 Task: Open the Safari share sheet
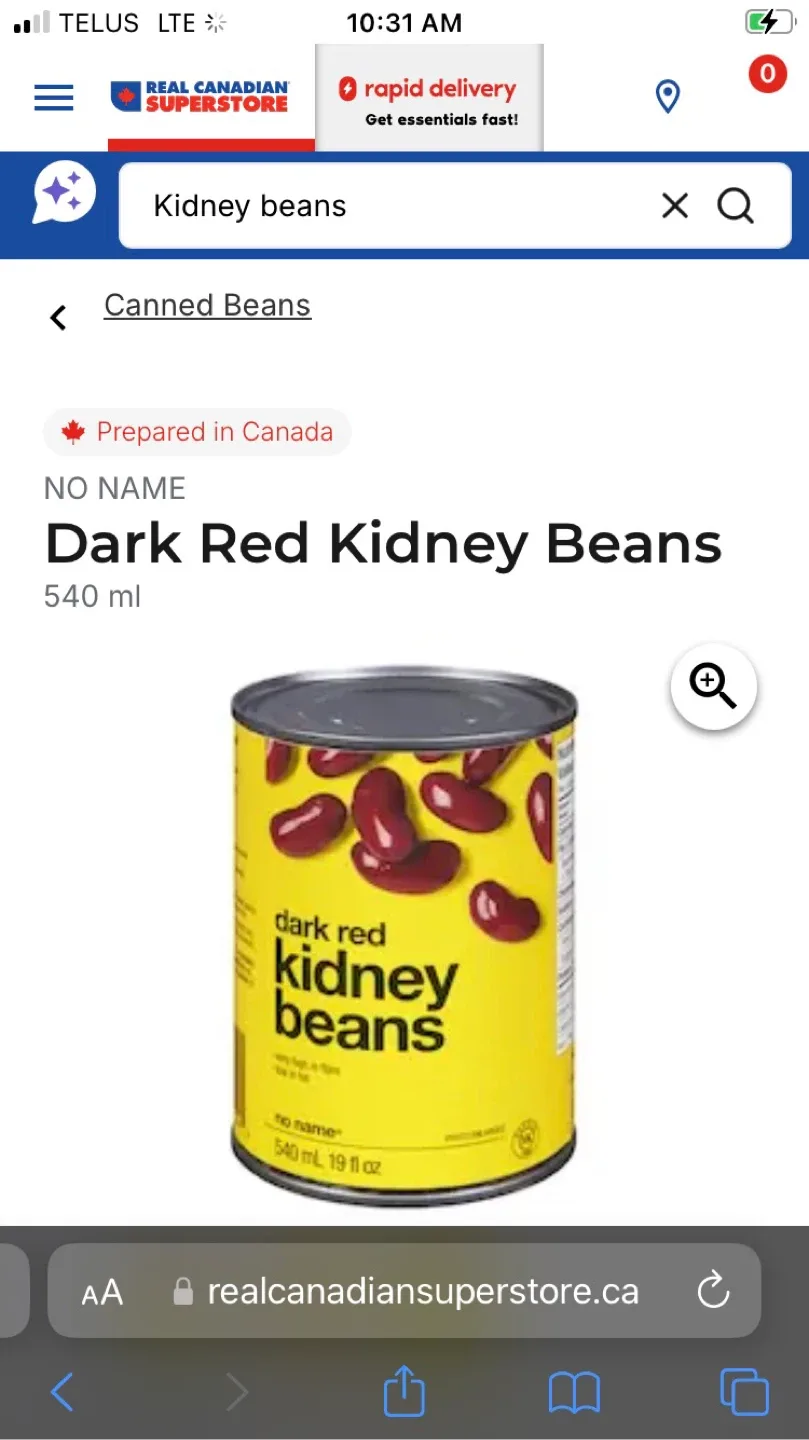(x=403, y=1391)
